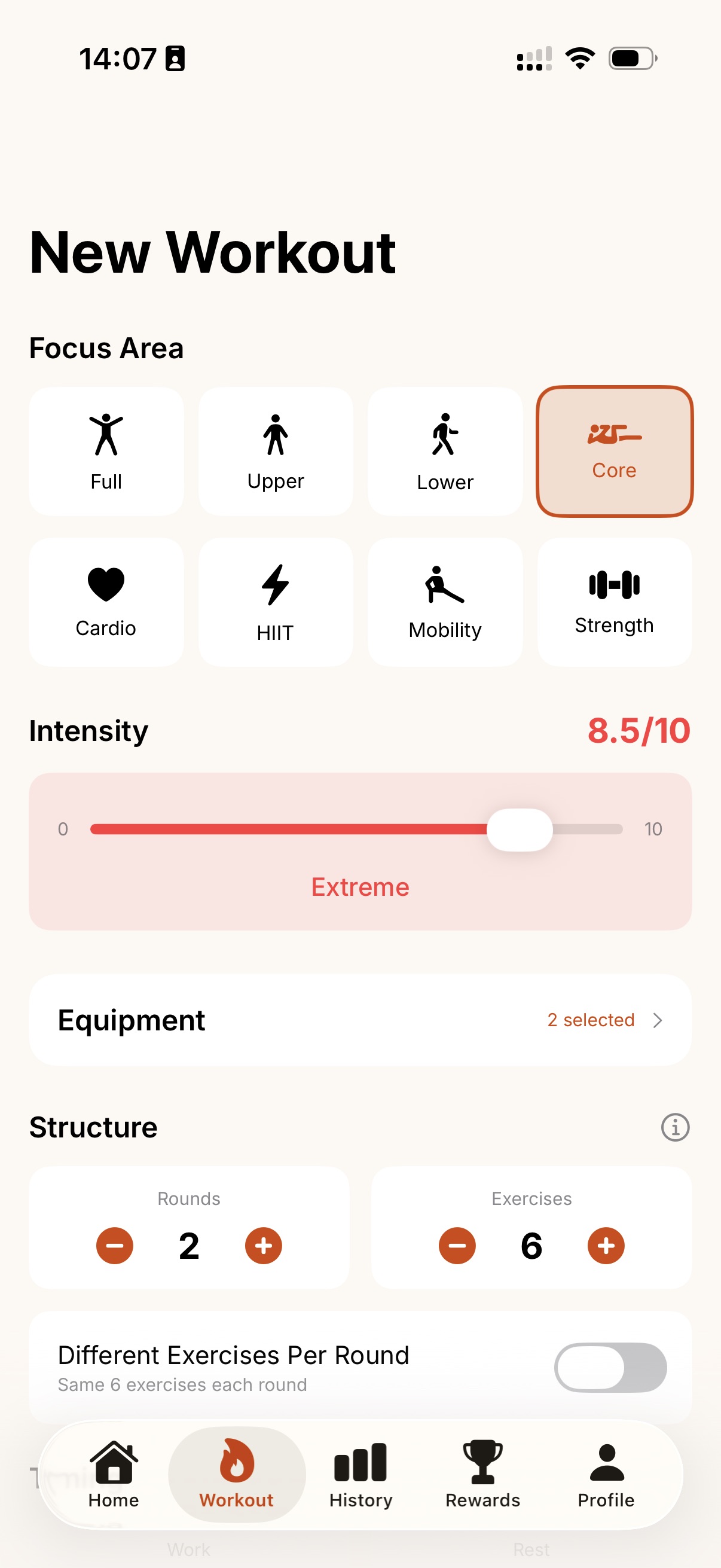Open the Equipment selection row
This screenshot has height=1568, width=721.
[x=360, y=1020]
